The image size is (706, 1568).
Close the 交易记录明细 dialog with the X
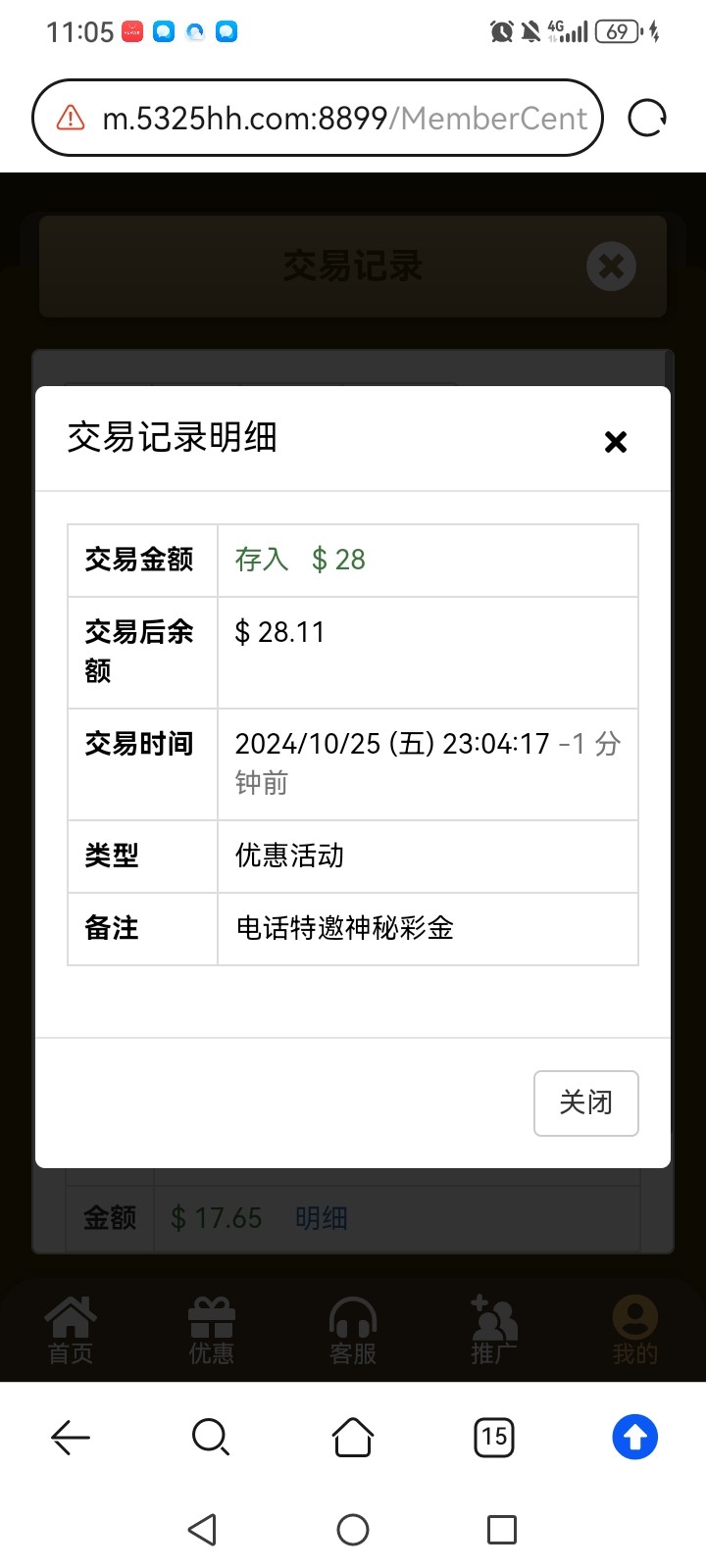[x=616, y=442]
